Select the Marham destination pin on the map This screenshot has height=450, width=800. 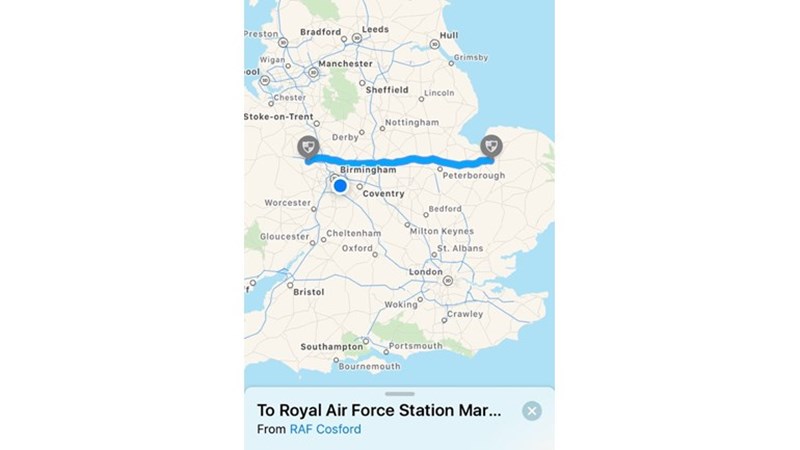tap(490, 147)
